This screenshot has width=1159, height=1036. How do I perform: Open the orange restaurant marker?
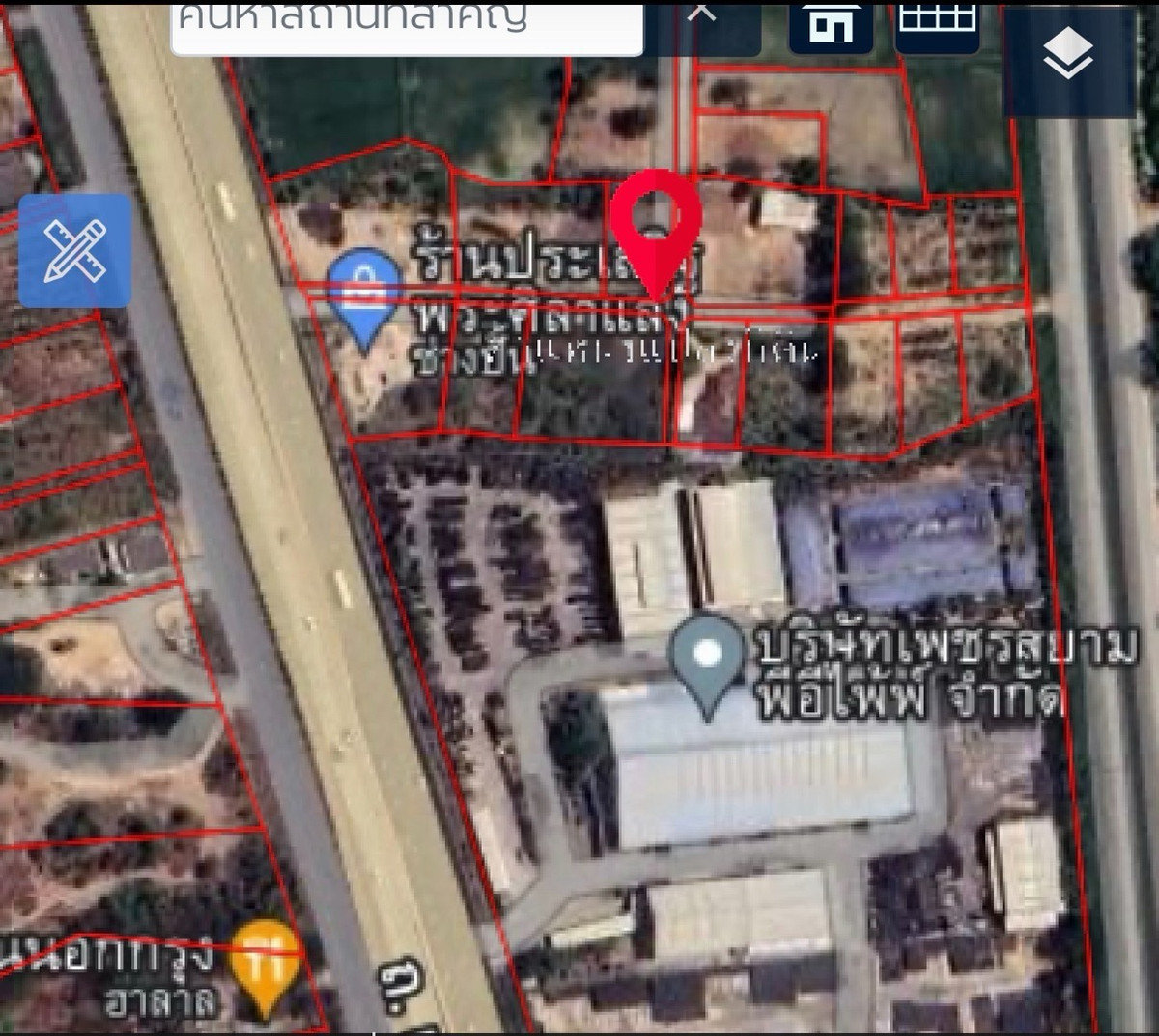[x=266, y=962]
